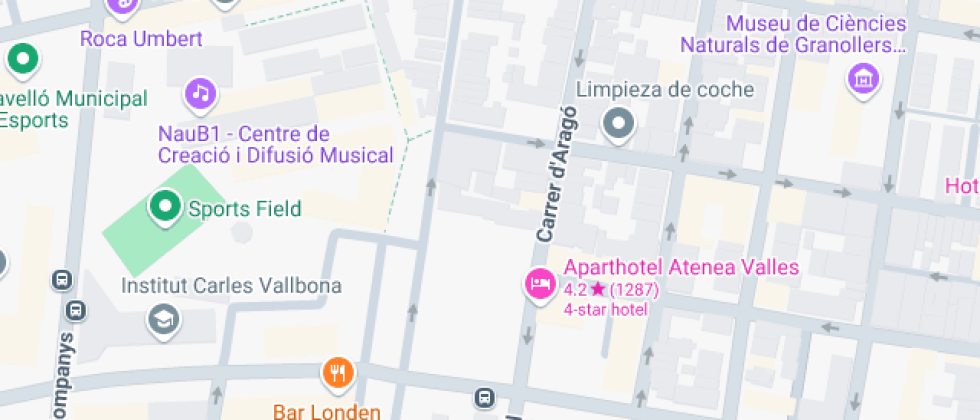Open the Aparthotel Atenea Valles hotel pin

pyautogui.click(x=540, y=283)
